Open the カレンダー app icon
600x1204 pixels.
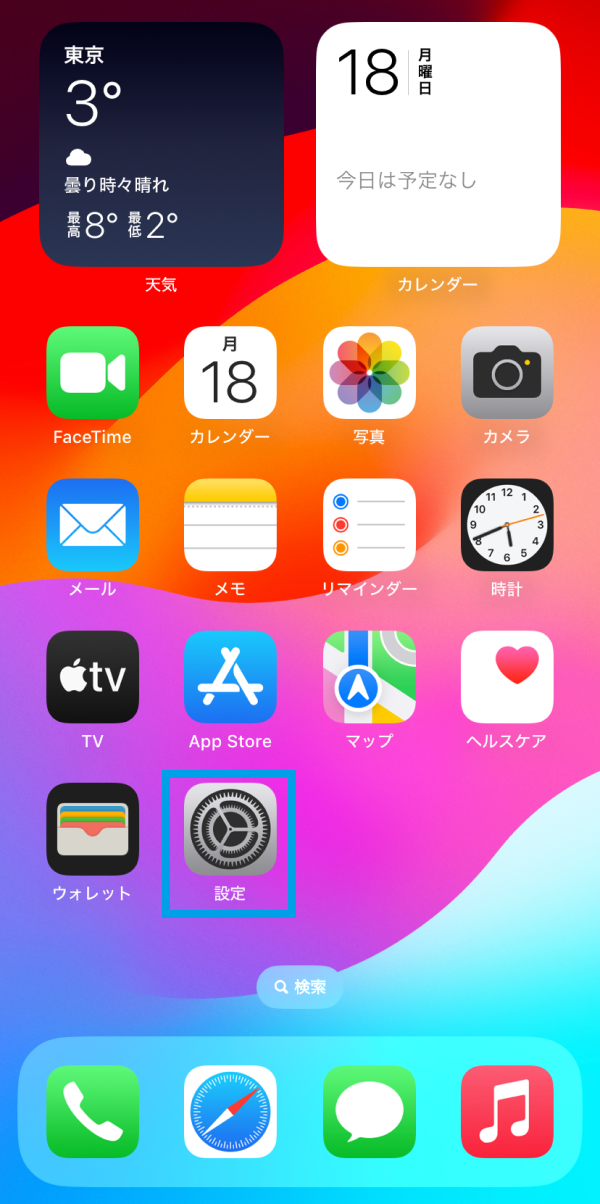(x=230, y=372)
